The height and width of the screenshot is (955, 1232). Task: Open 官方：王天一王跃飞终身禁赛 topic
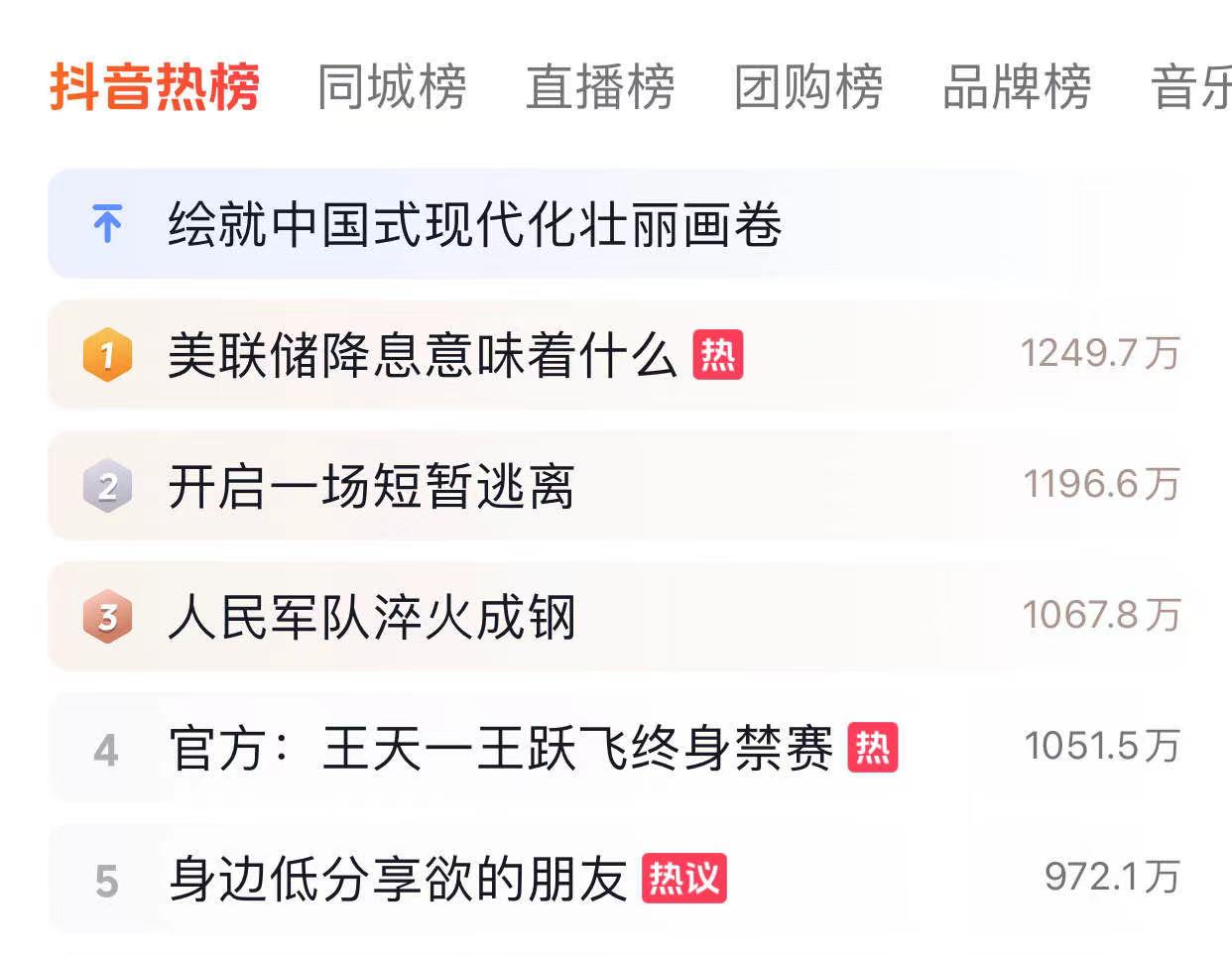(x=616, y=747)
